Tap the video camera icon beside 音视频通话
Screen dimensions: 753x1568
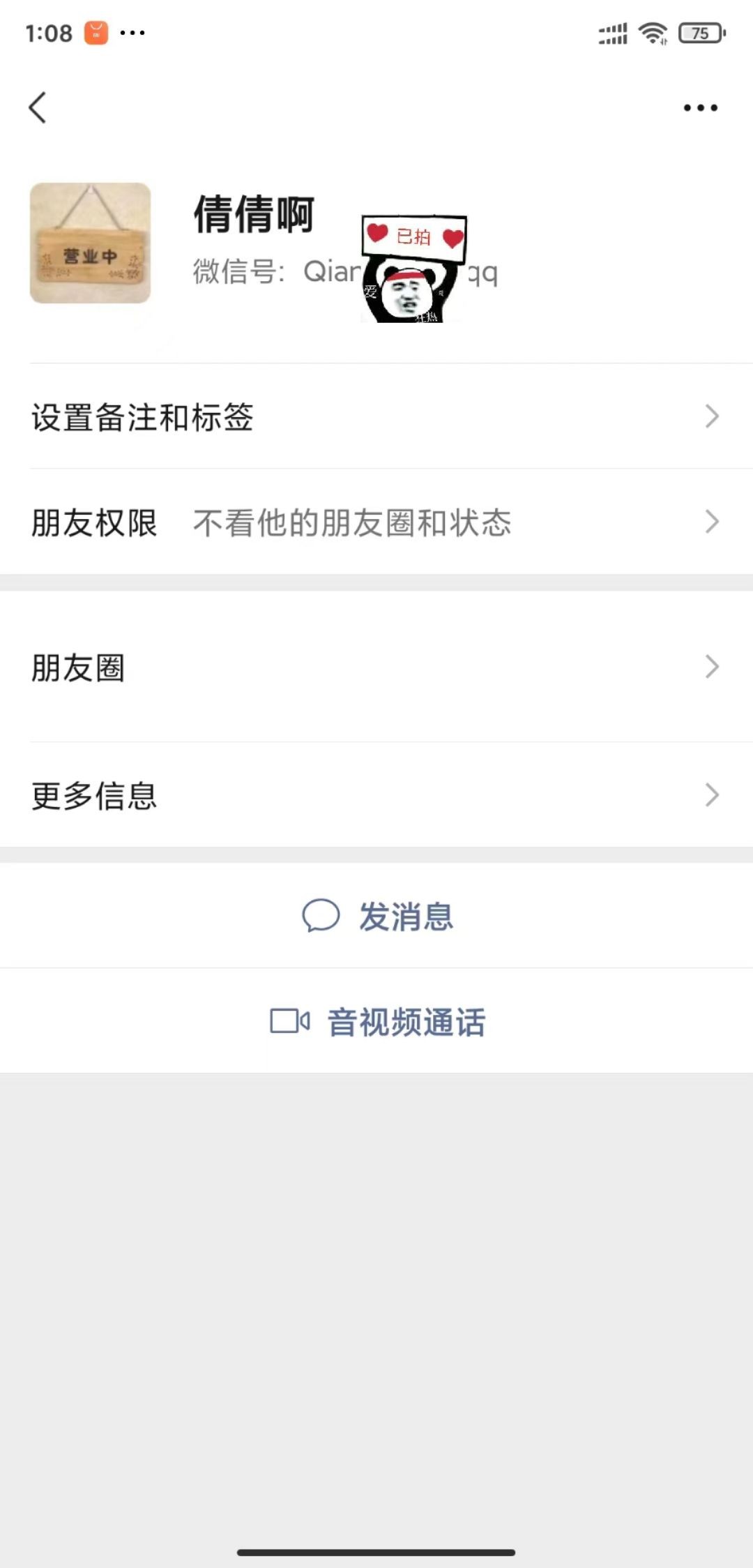click(x=291, y=1020)
